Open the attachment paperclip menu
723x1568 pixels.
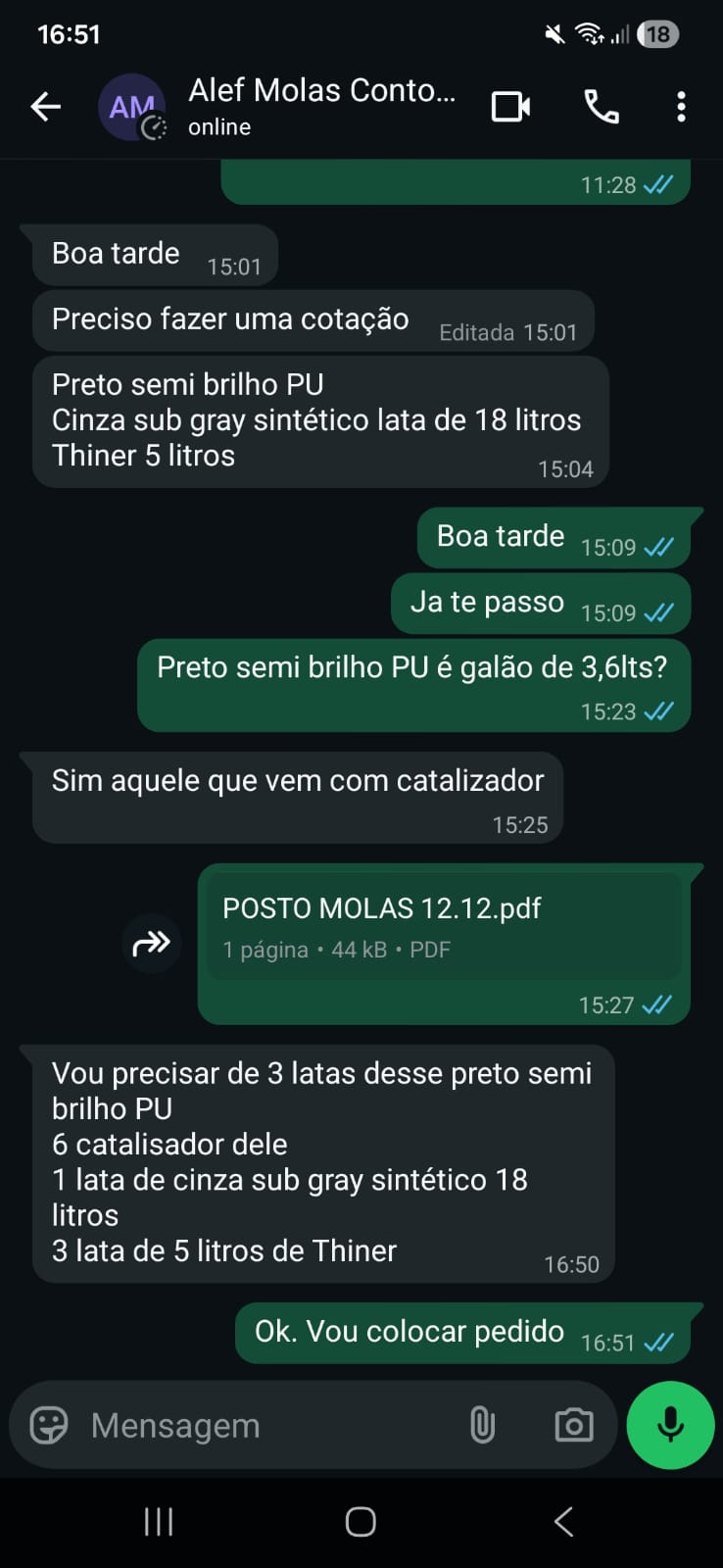tap(482, 1425)
